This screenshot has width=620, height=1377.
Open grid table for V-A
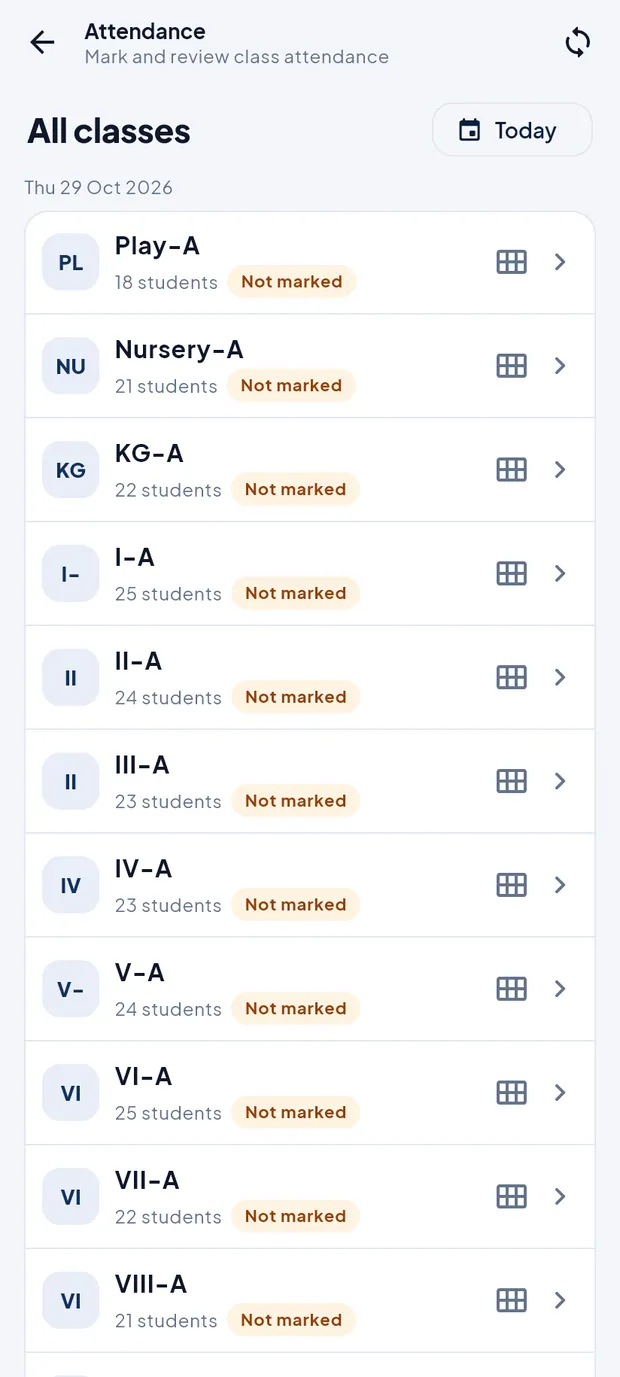click(x=511, y=989)
